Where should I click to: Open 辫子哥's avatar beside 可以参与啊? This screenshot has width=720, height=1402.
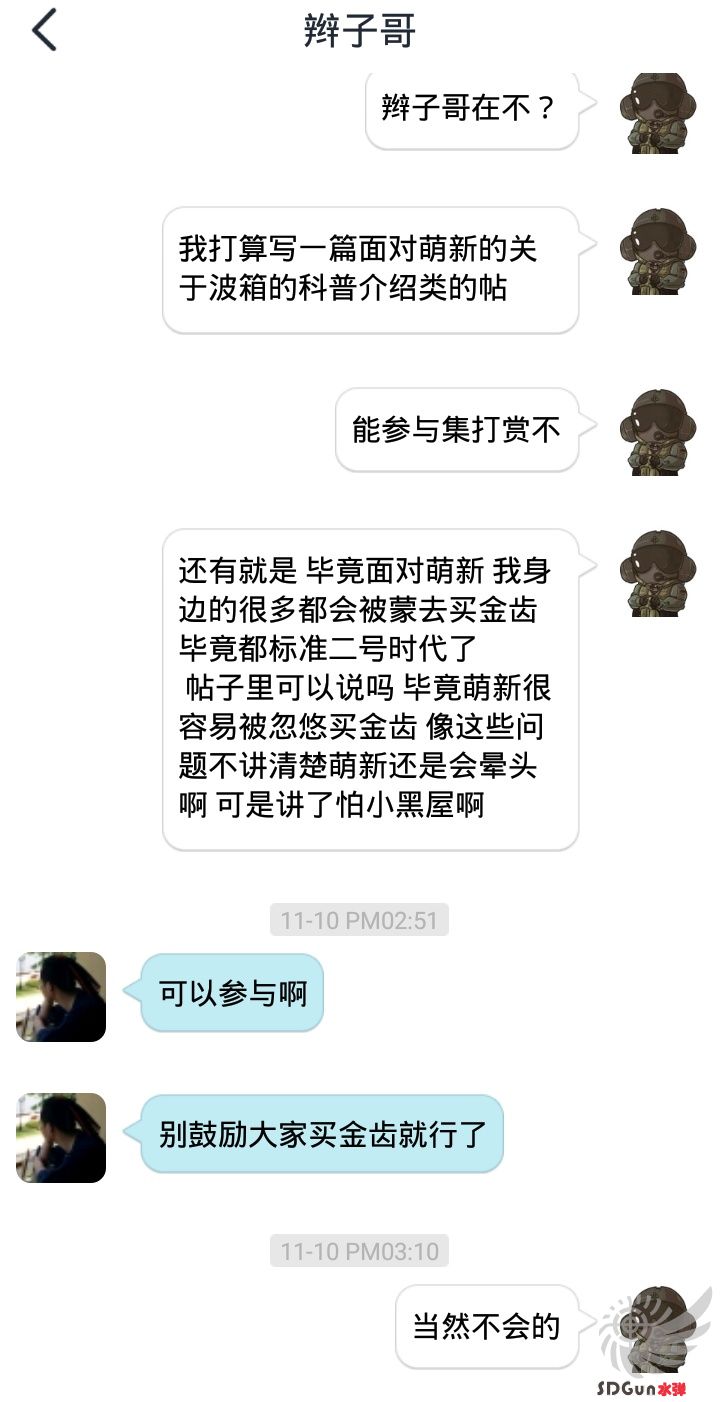pyautogui.click(x=61, y=997)
